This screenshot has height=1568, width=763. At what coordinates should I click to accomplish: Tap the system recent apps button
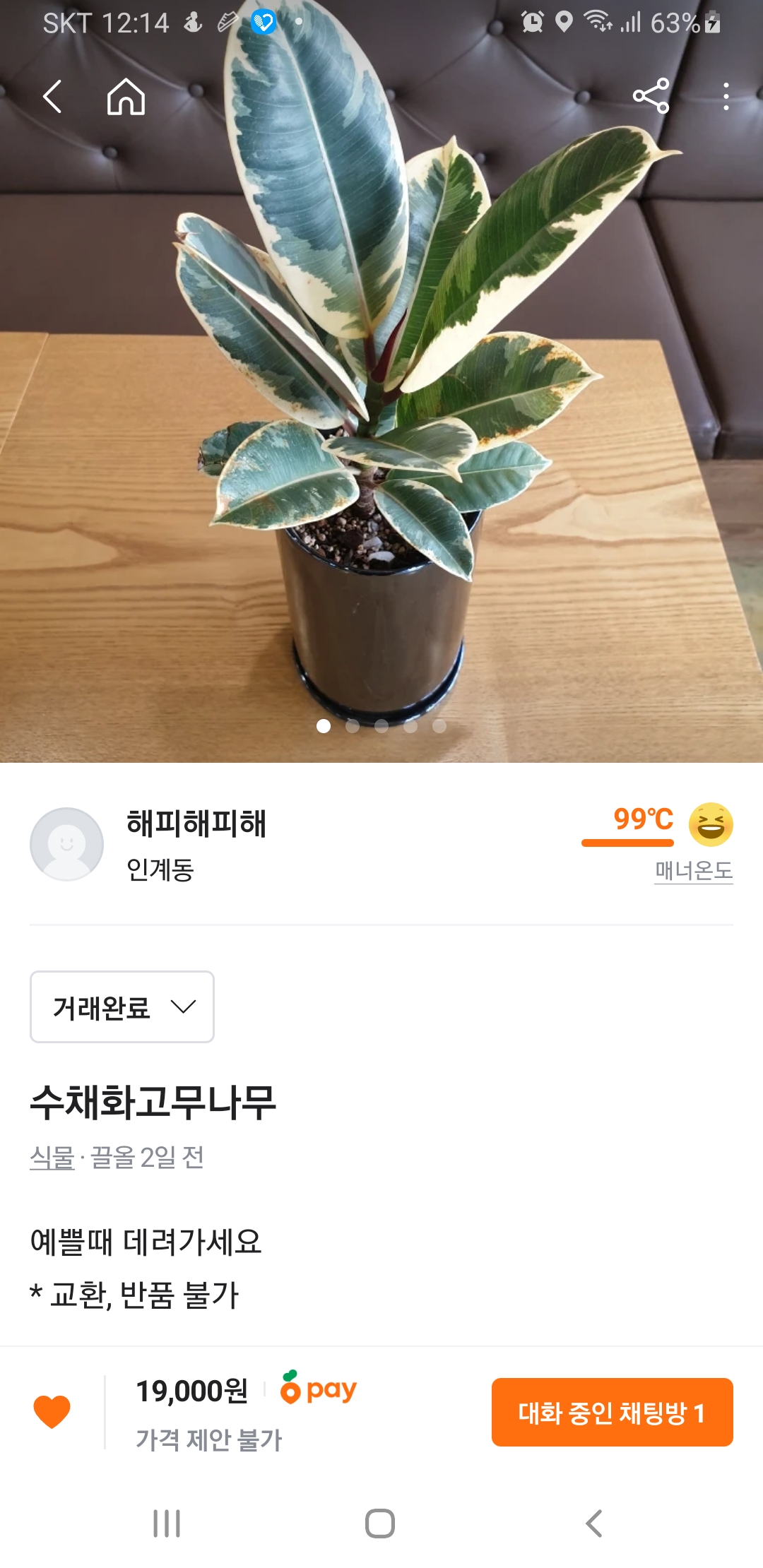(x=167, y=1524)
